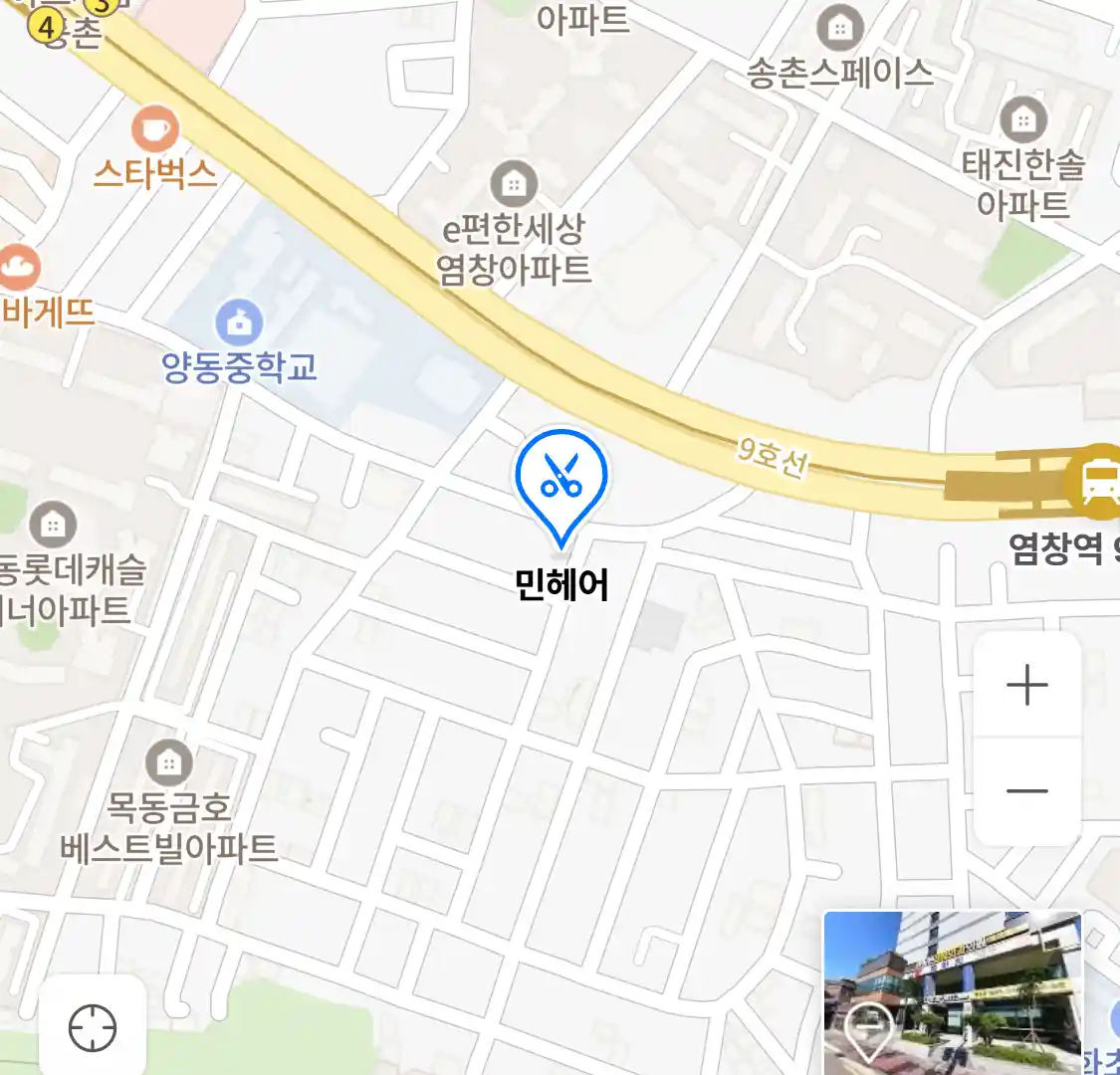Select the 송촌스페이스 marker
Screen dimensions: 1120x1075
tap(840, 29)
